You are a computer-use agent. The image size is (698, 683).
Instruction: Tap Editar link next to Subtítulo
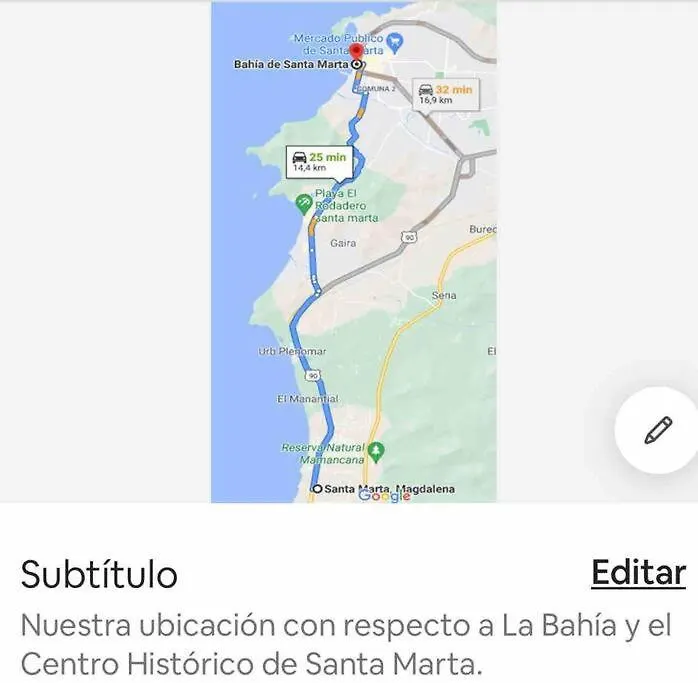[638, 573]
